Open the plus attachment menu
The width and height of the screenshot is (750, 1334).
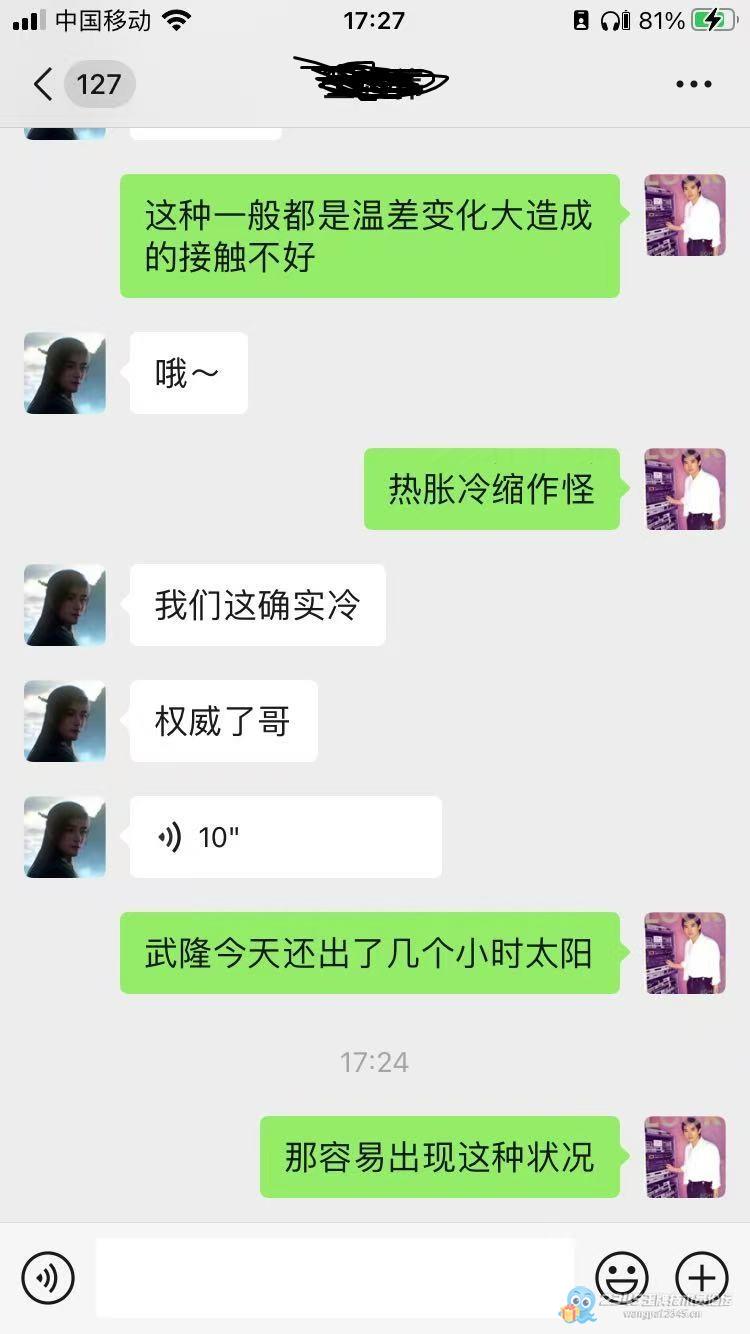(702, 1277)
